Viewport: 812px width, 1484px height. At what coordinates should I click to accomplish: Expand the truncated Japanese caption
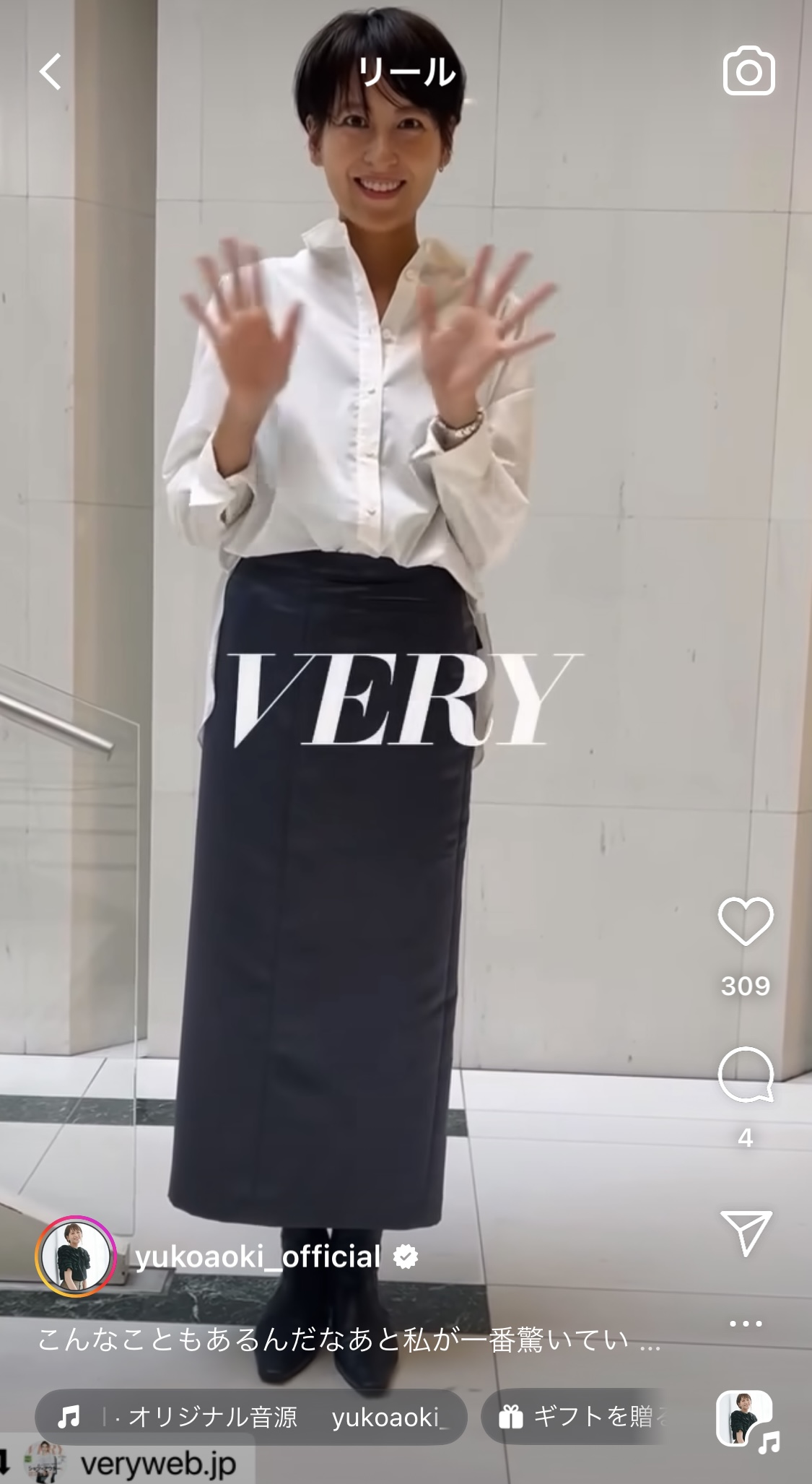click(349, 1342)
